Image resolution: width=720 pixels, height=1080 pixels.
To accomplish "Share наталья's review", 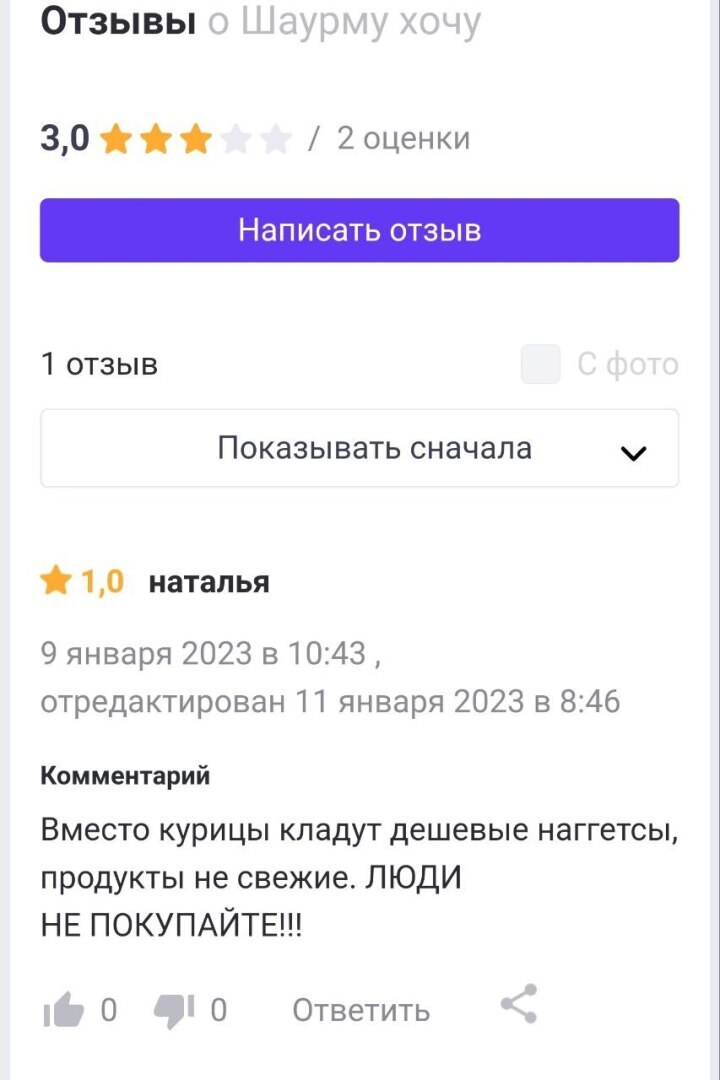I will [518, 1004].
